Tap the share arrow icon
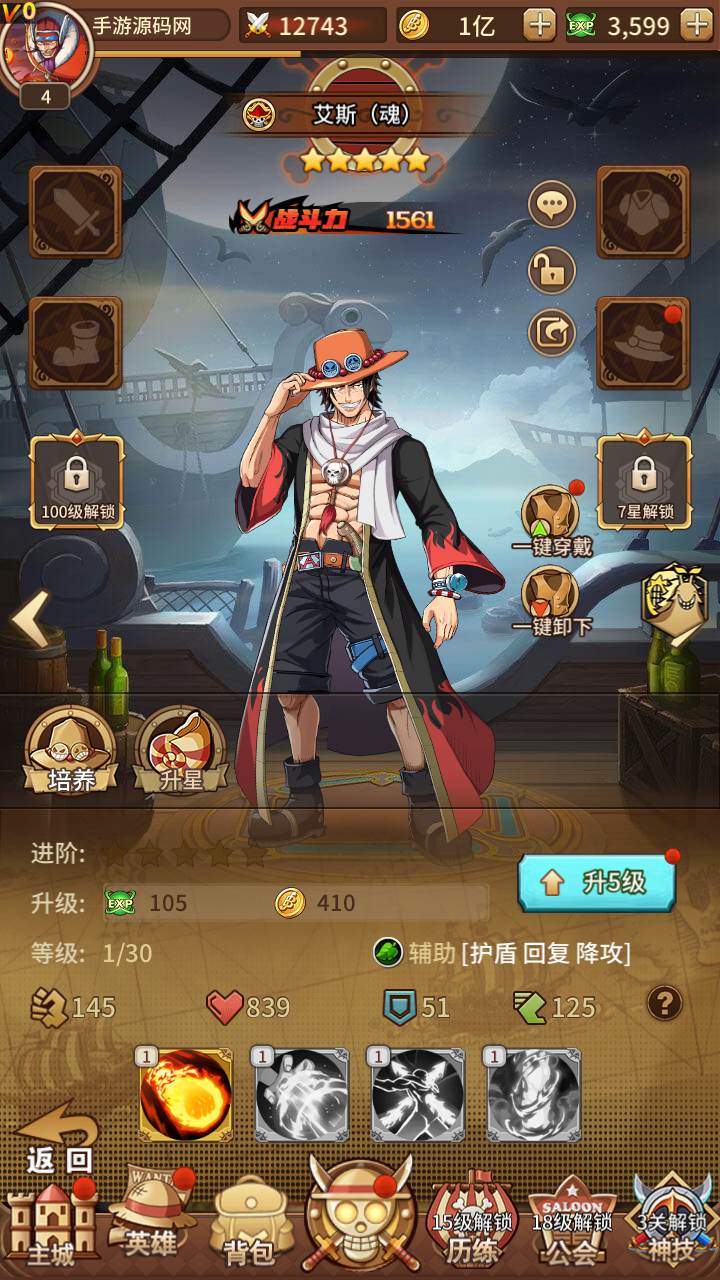 coord(552,333)
